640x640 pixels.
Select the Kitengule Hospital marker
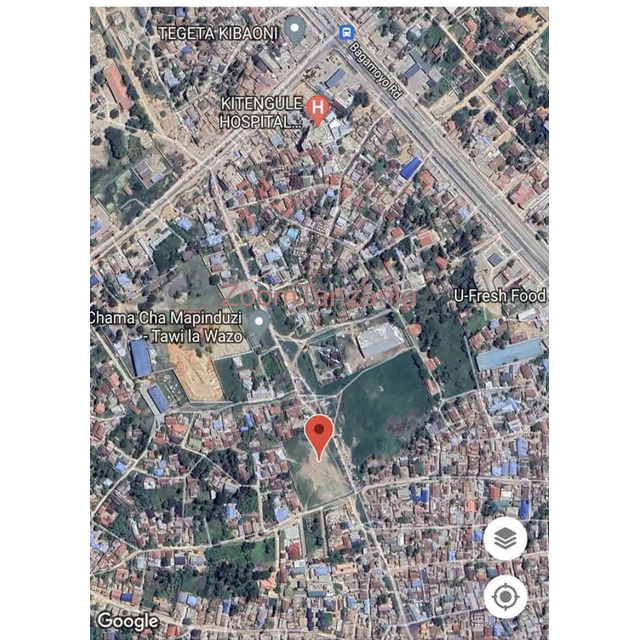coord(318,108)
